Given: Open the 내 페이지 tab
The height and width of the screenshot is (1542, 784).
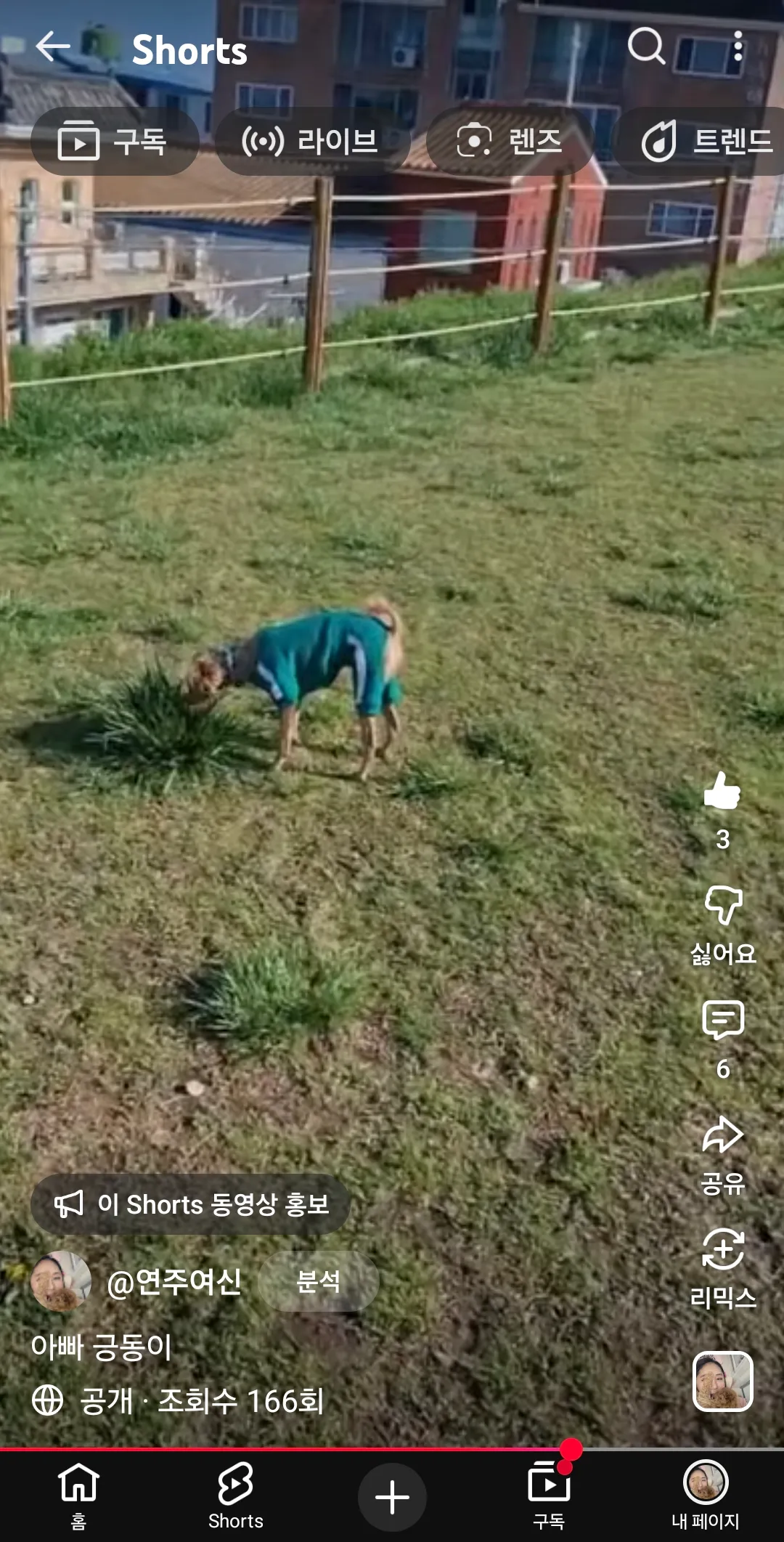Looking at the screenshot, I should coord(706,1497).
